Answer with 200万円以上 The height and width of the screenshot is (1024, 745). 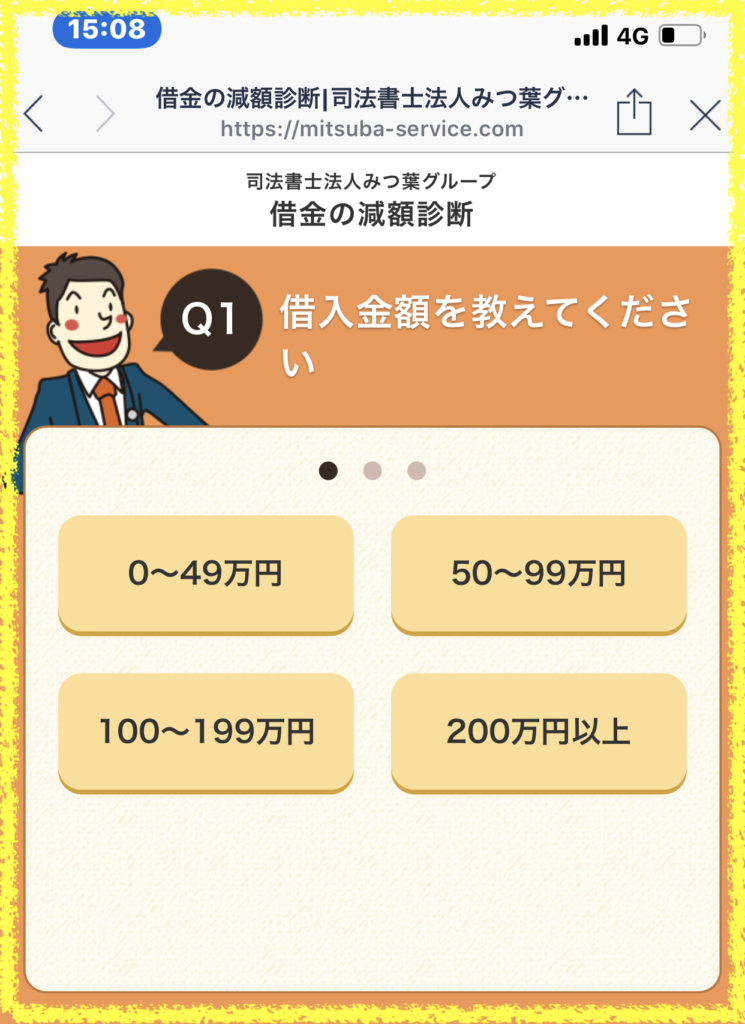(538, 732)
